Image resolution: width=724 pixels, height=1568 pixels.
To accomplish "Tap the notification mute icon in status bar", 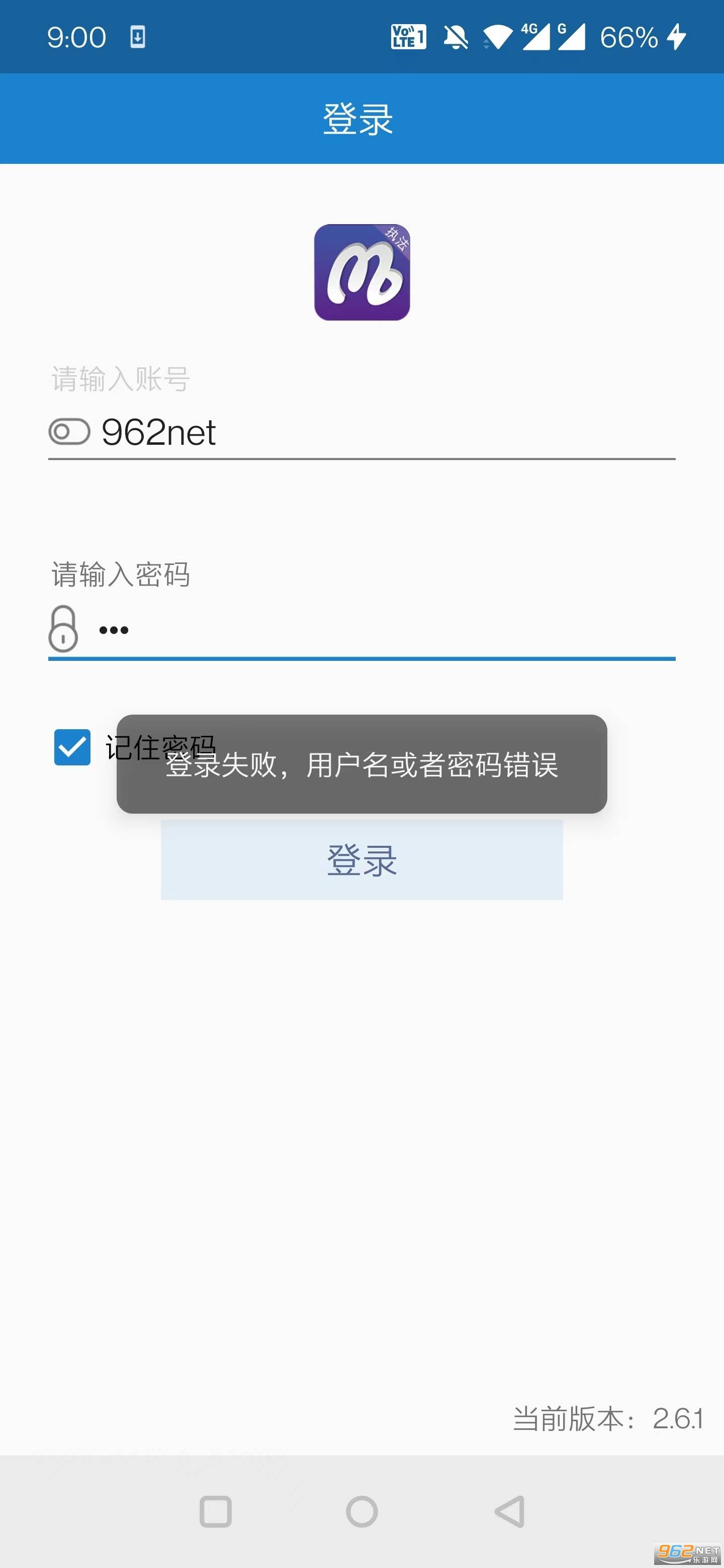I will click(456, 37).
